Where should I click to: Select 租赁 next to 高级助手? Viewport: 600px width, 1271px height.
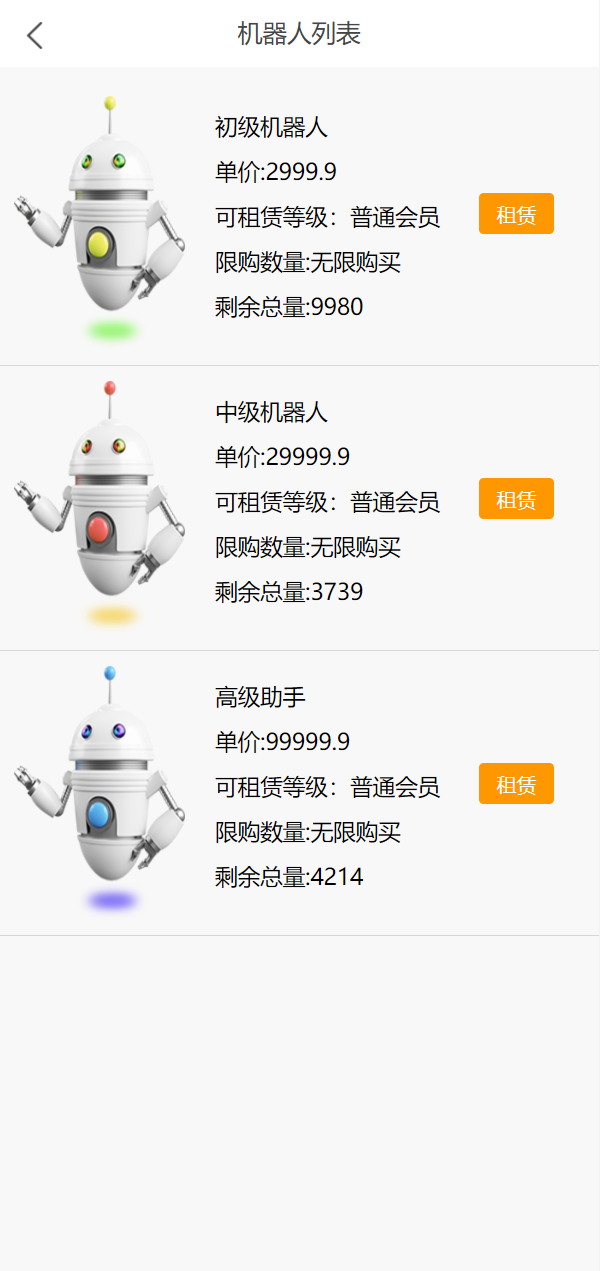(x=516, y=784)
